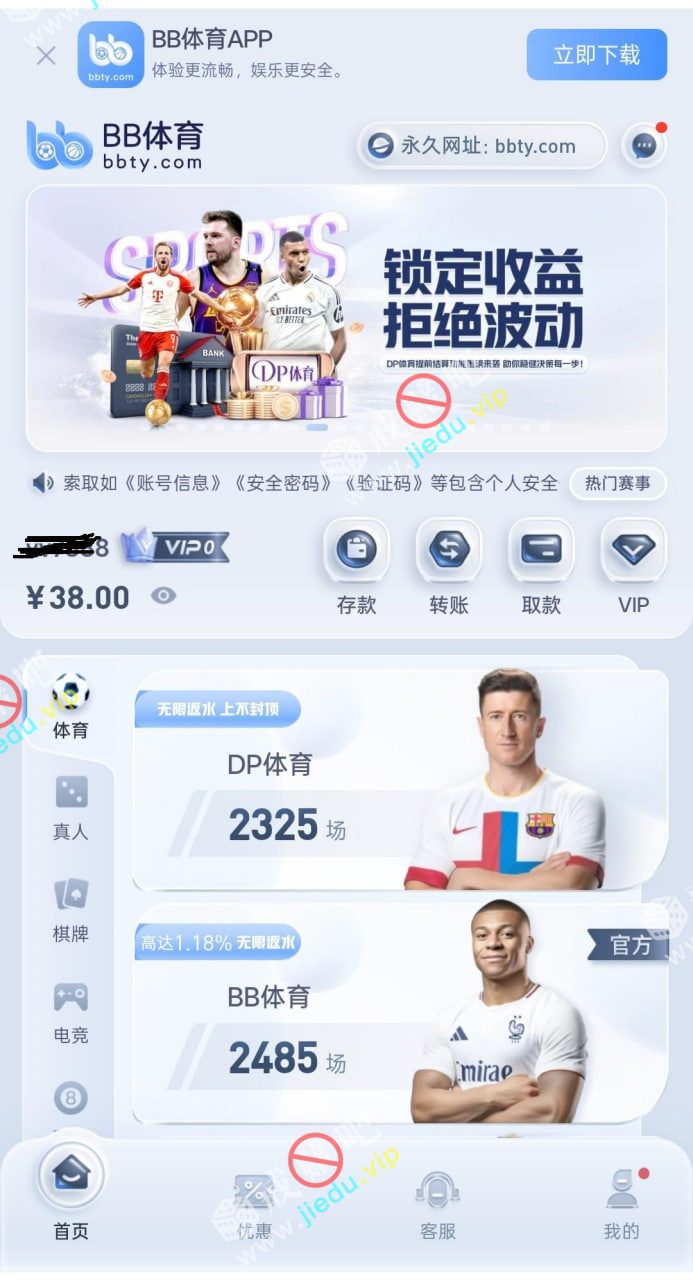Open the BB体育 official card

click(x=400, y=1012)
